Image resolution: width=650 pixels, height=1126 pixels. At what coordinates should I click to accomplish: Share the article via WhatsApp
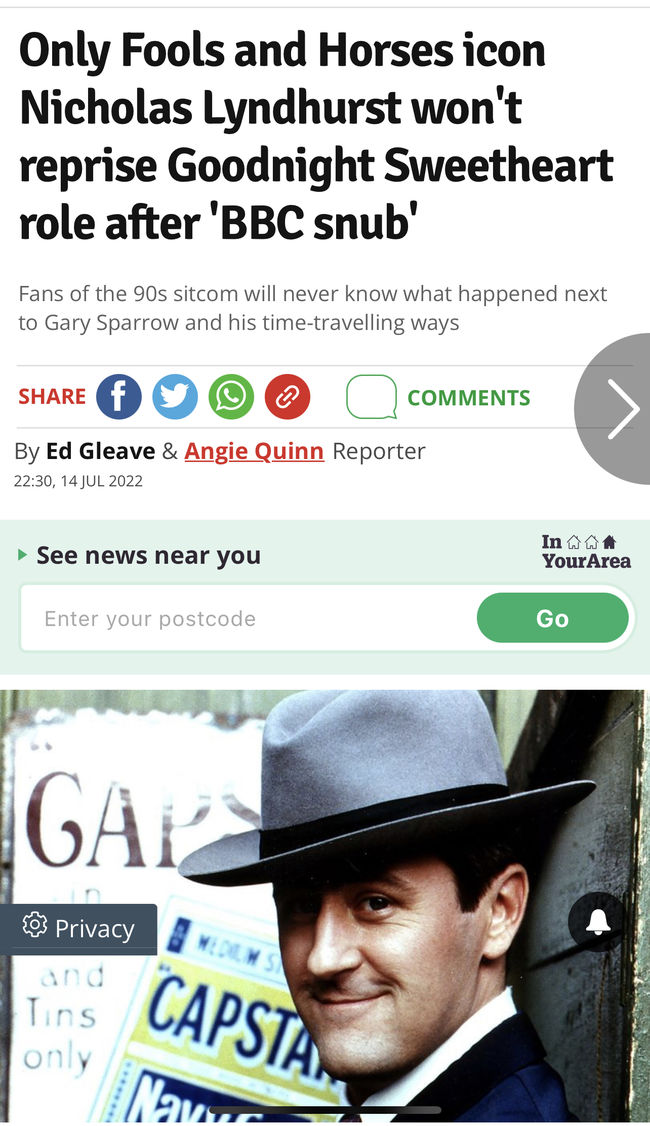[231, 396]
